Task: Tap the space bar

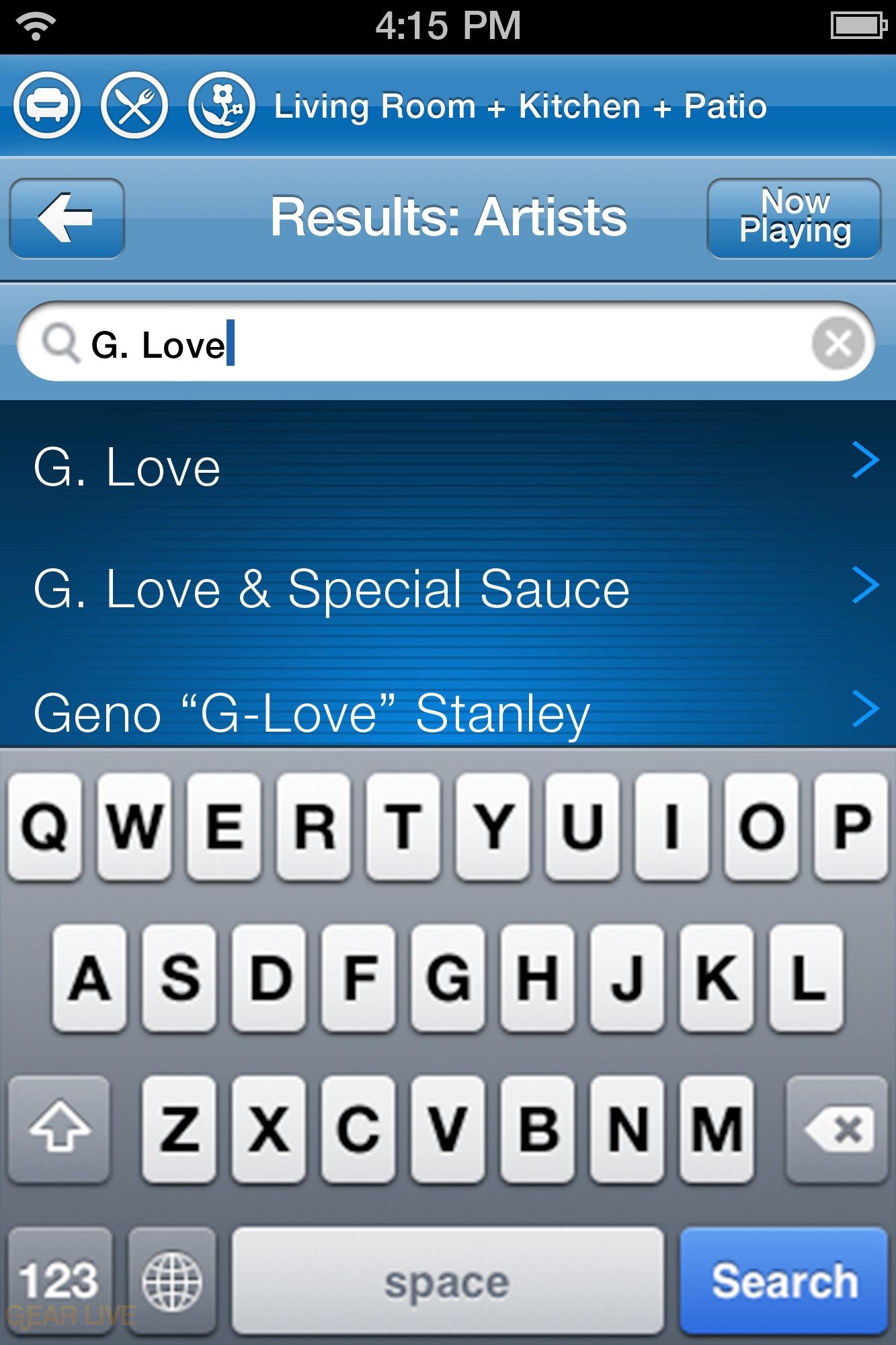Action: coord(448,1280)
